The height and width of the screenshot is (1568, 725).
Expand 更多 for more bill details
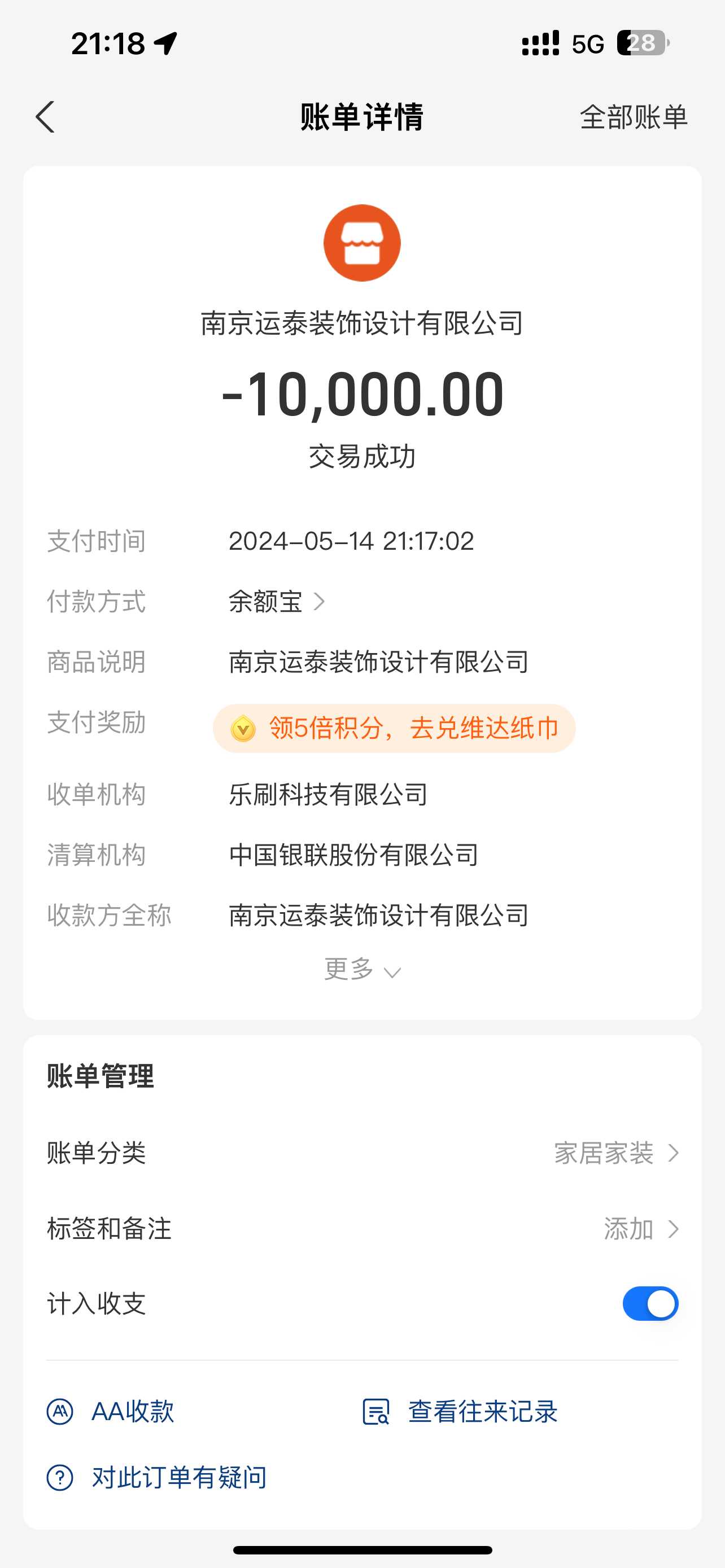pos(361,969)
